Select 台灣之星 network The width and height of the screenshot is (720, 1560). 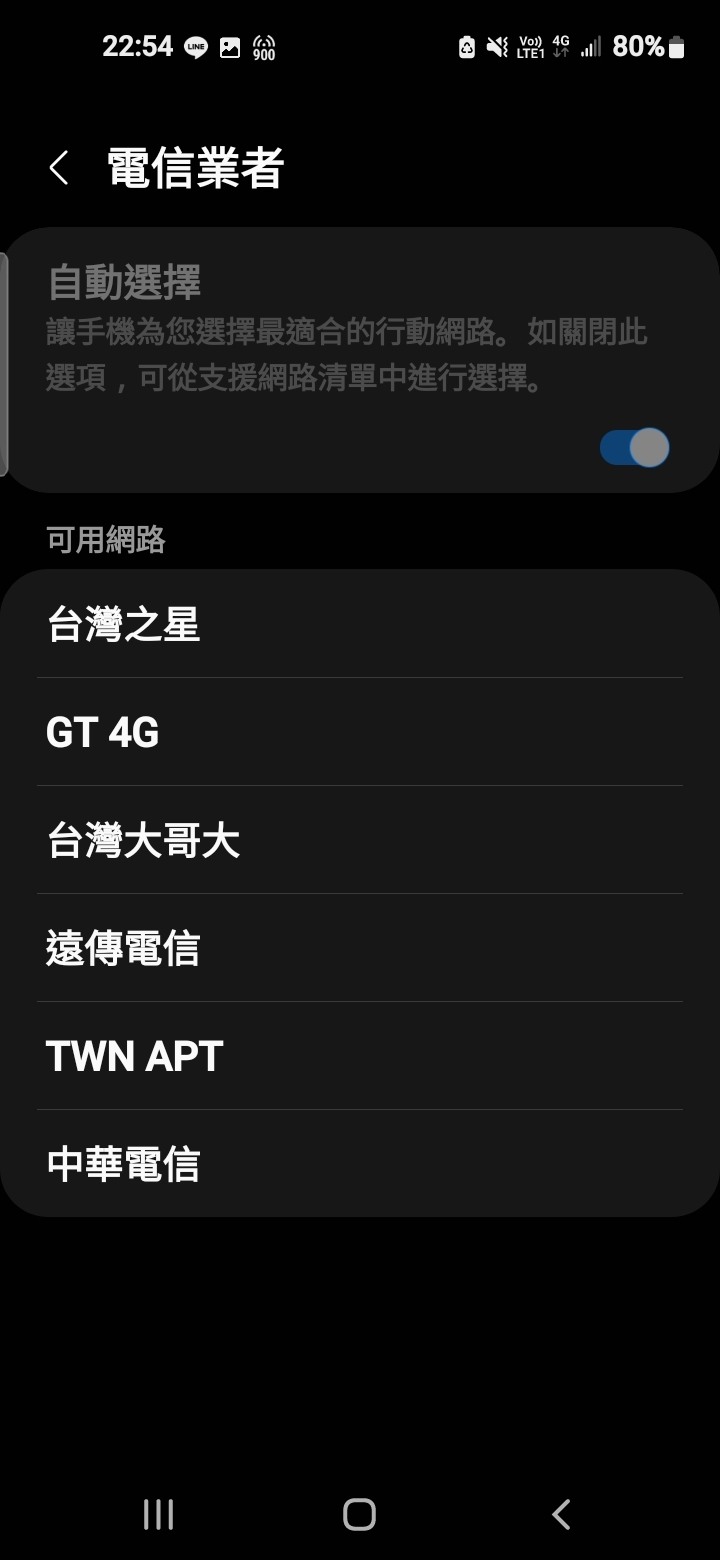(x=360, y=625)
